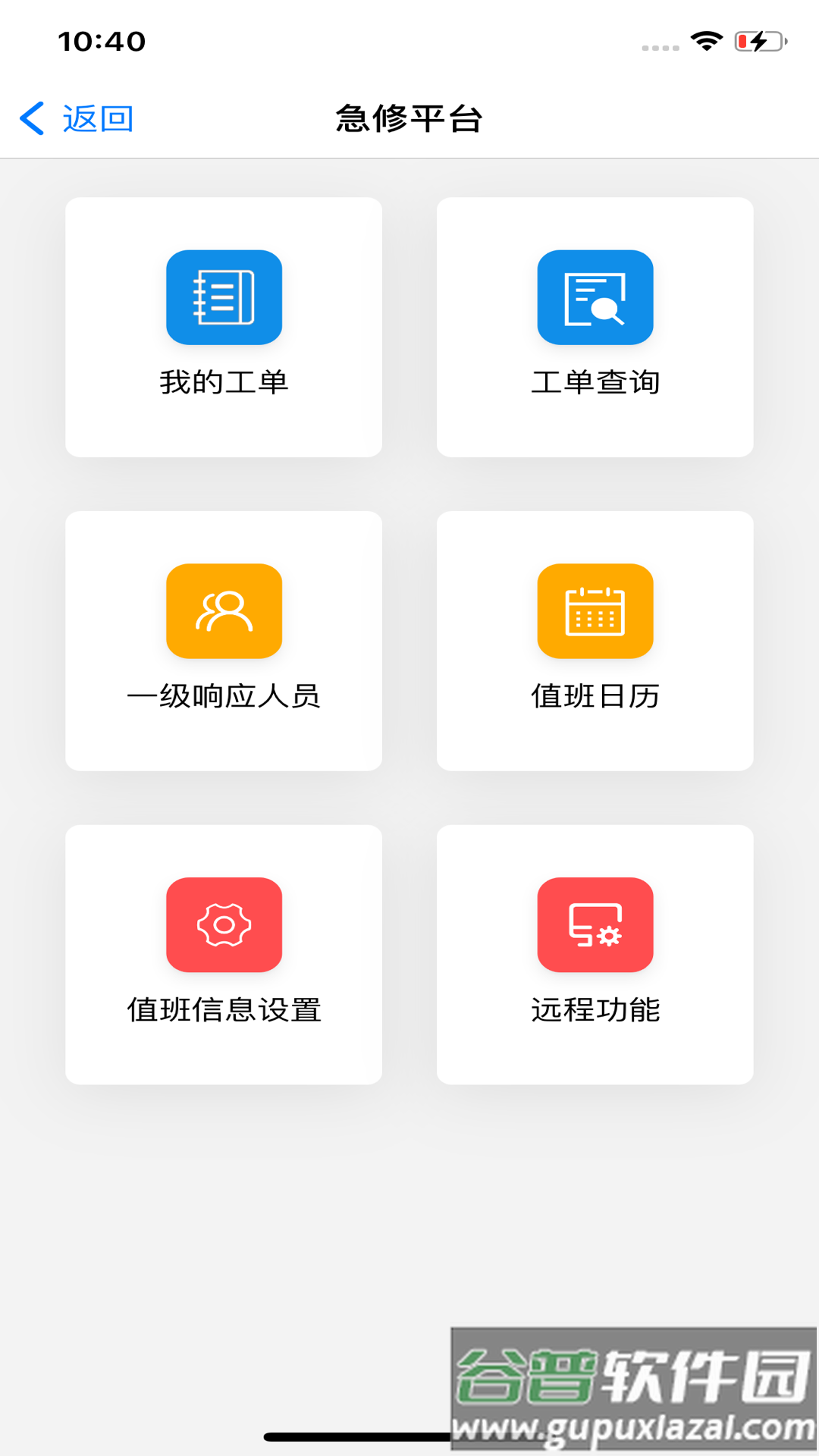Open the 远程功能 remote control icon
This screenshot has width=819, height=1456.
click(595, 924)
